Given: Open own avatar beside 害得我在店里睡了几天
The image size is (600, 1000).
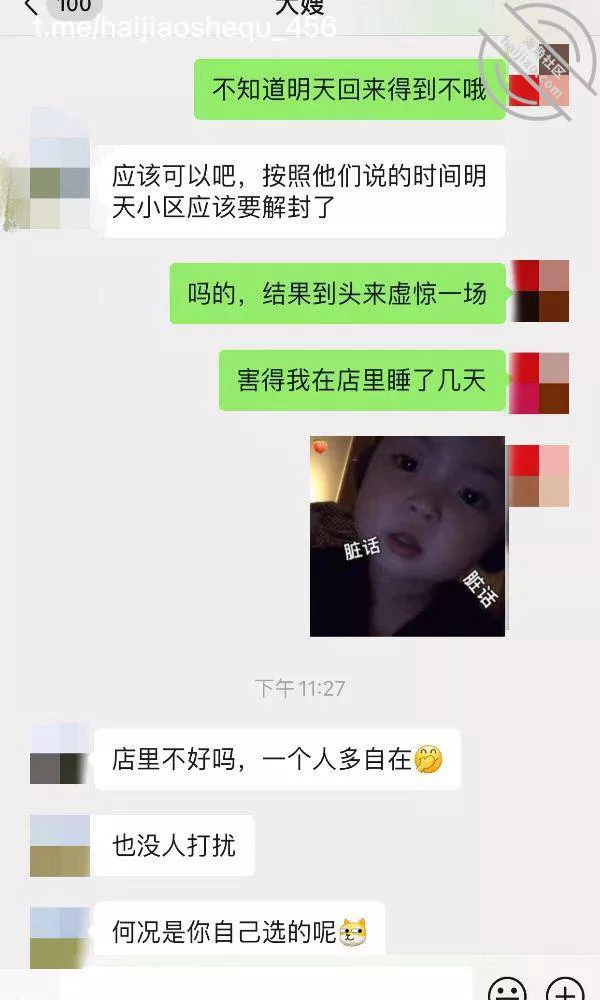Looking at the screenshot, I should pos(539,383).
